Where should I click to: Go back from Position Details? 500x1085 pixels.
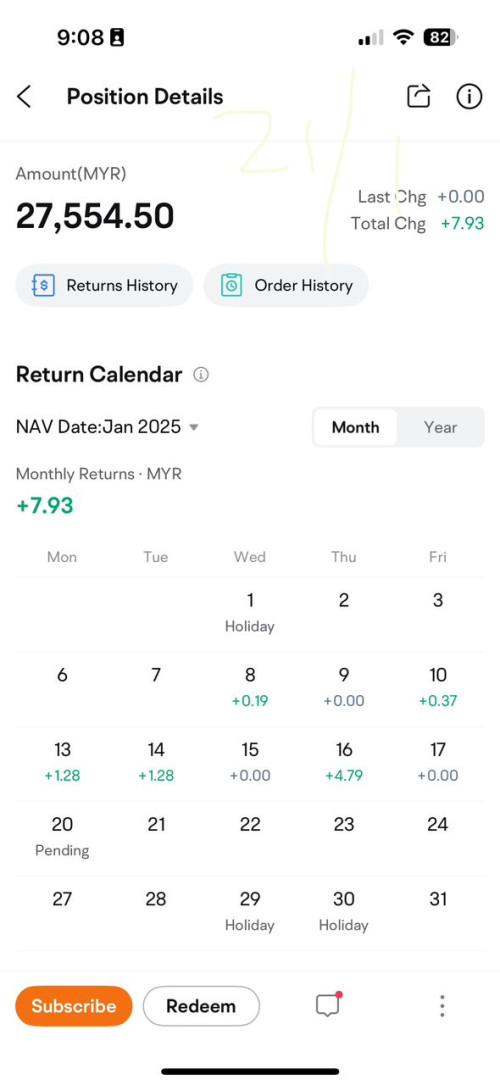click(x=24, y=97)
